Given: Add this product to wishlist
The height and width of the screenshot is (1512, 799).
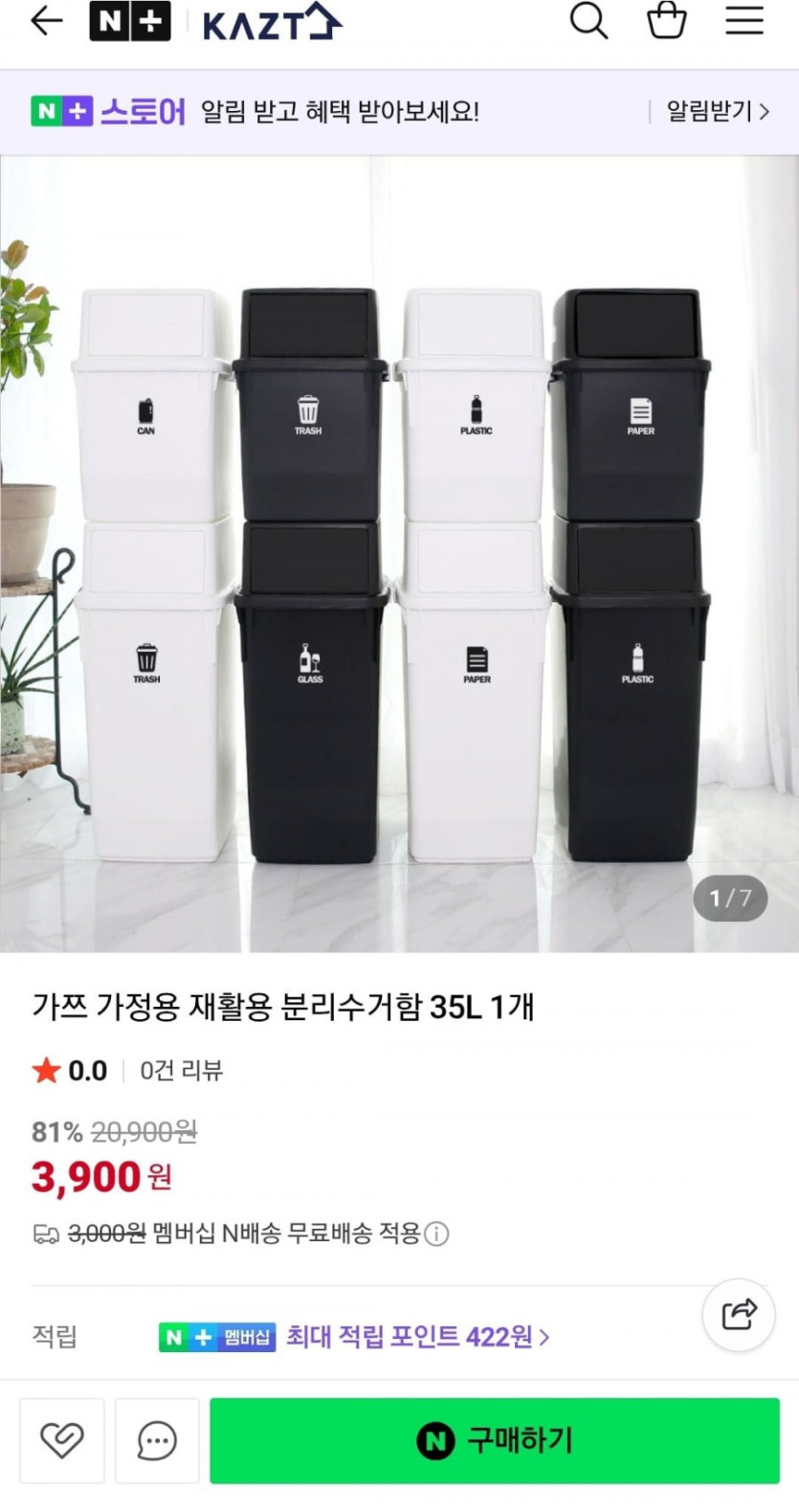Looking at the screenshot, I should click(62, 1440).
